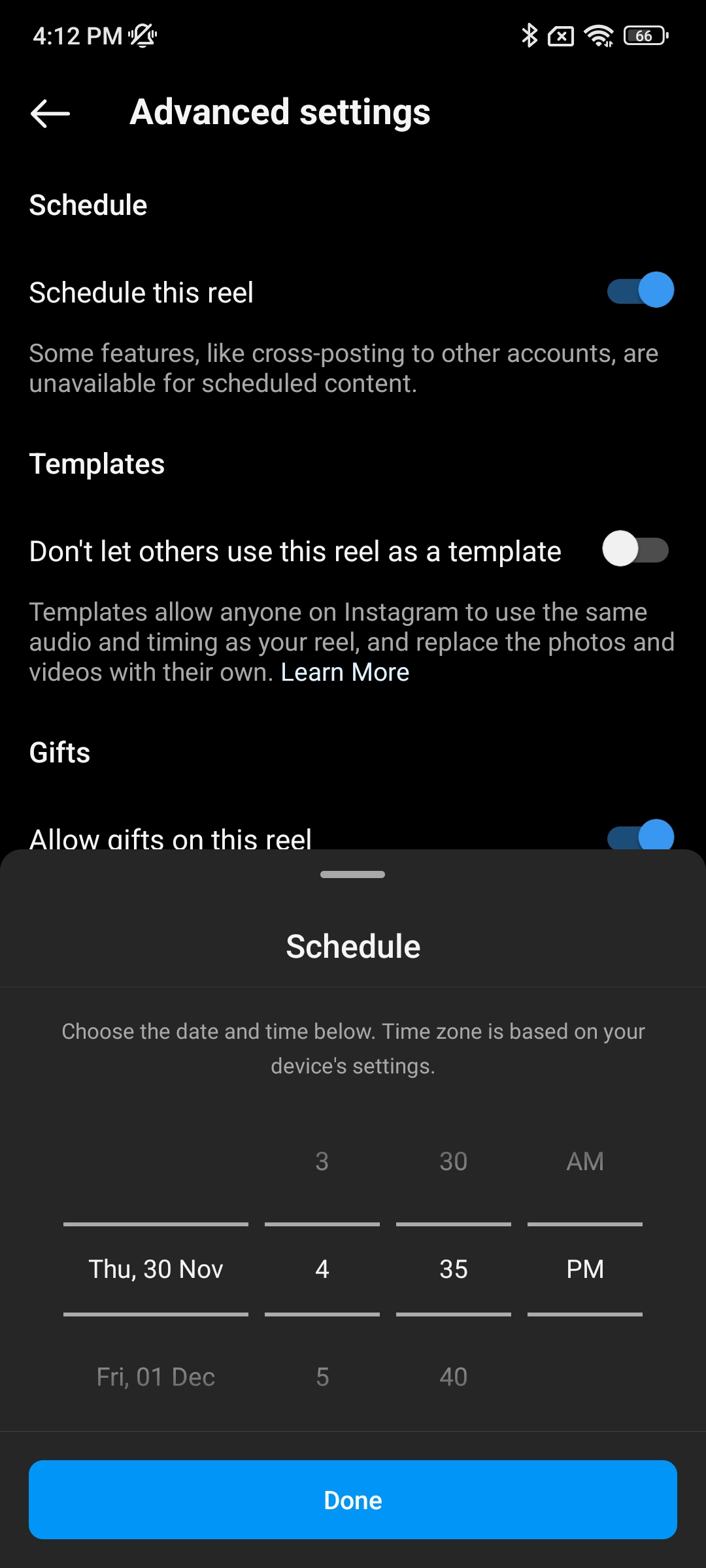Choose AM on the meridiem picker
Viewport: 706px width, 1568px height.
584,1160
